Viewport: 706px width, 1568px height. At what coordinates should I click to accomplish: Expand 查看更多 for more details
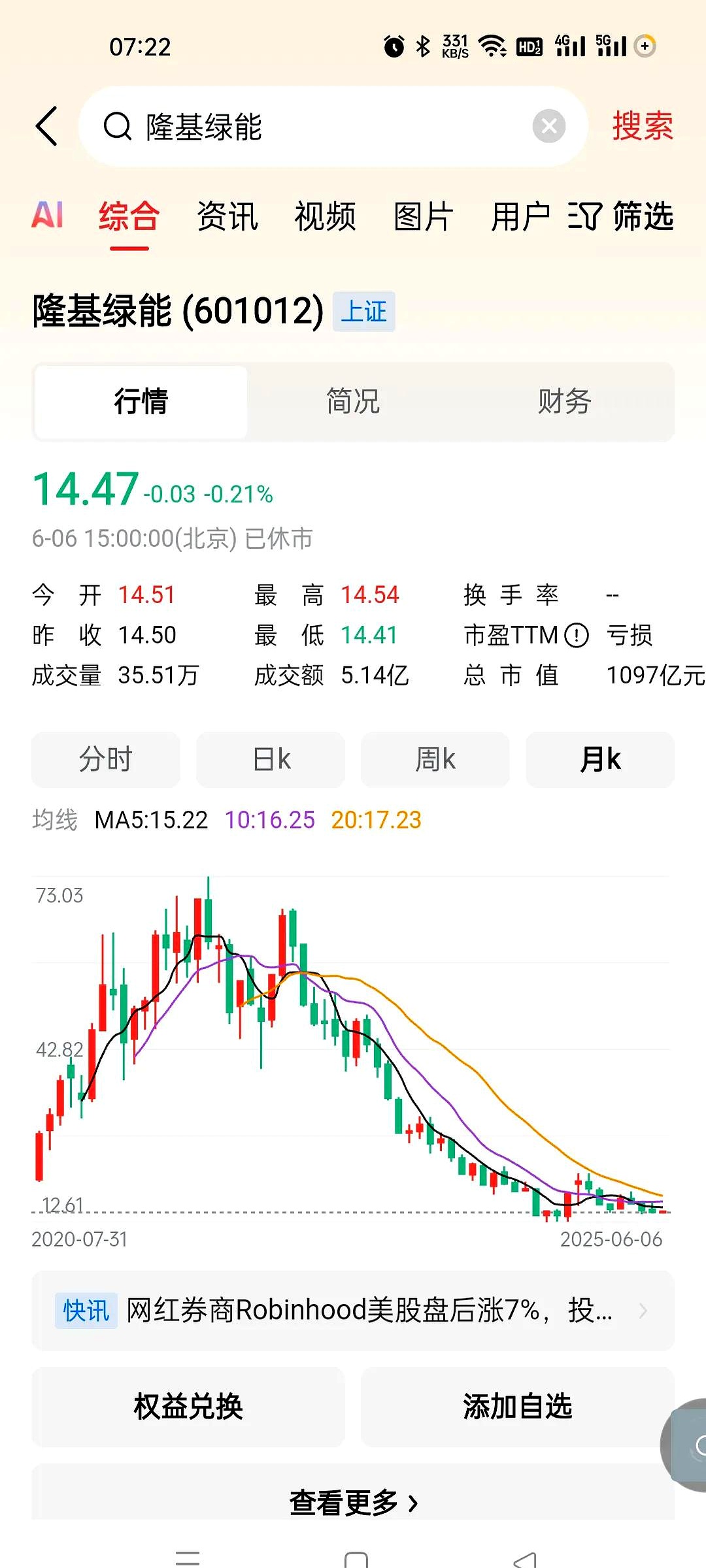pos(353,1502)
